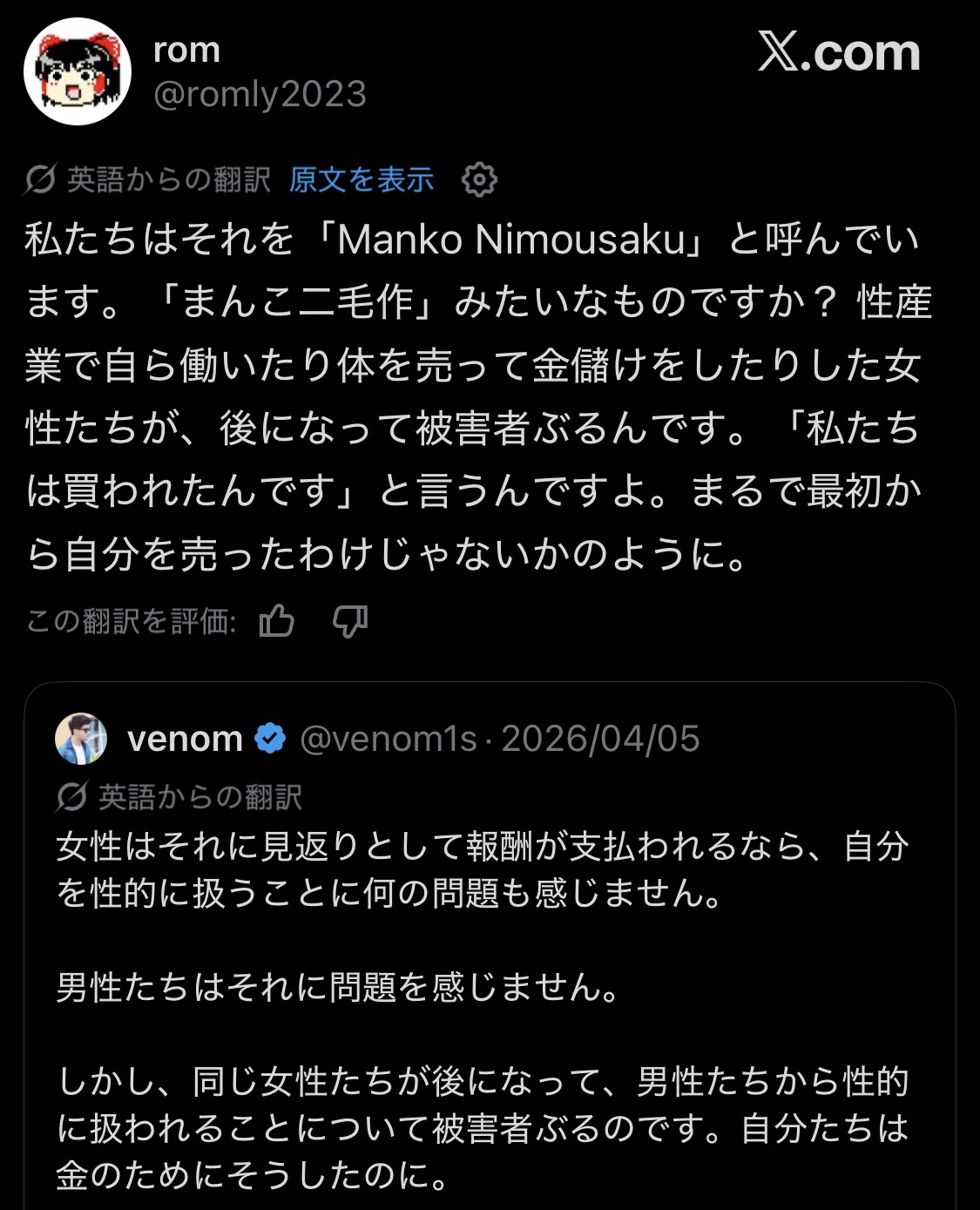Open translation settings gear
This screenshot has width=980, height=1210.
click(x=479, y=179)
